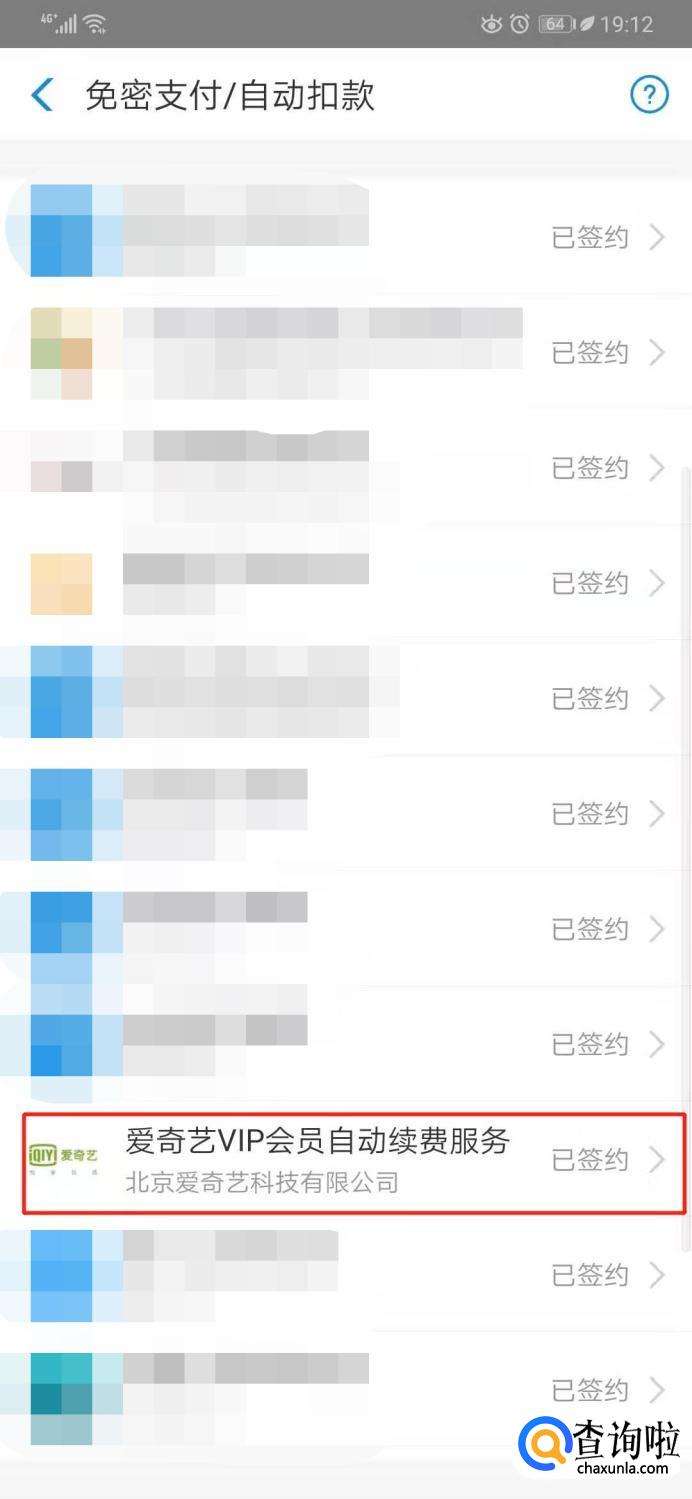Go back from the 免密支付/自动扣款 page
Image resolution: width=692 pixels, height=1499 pixels.
tap(42, 96)
